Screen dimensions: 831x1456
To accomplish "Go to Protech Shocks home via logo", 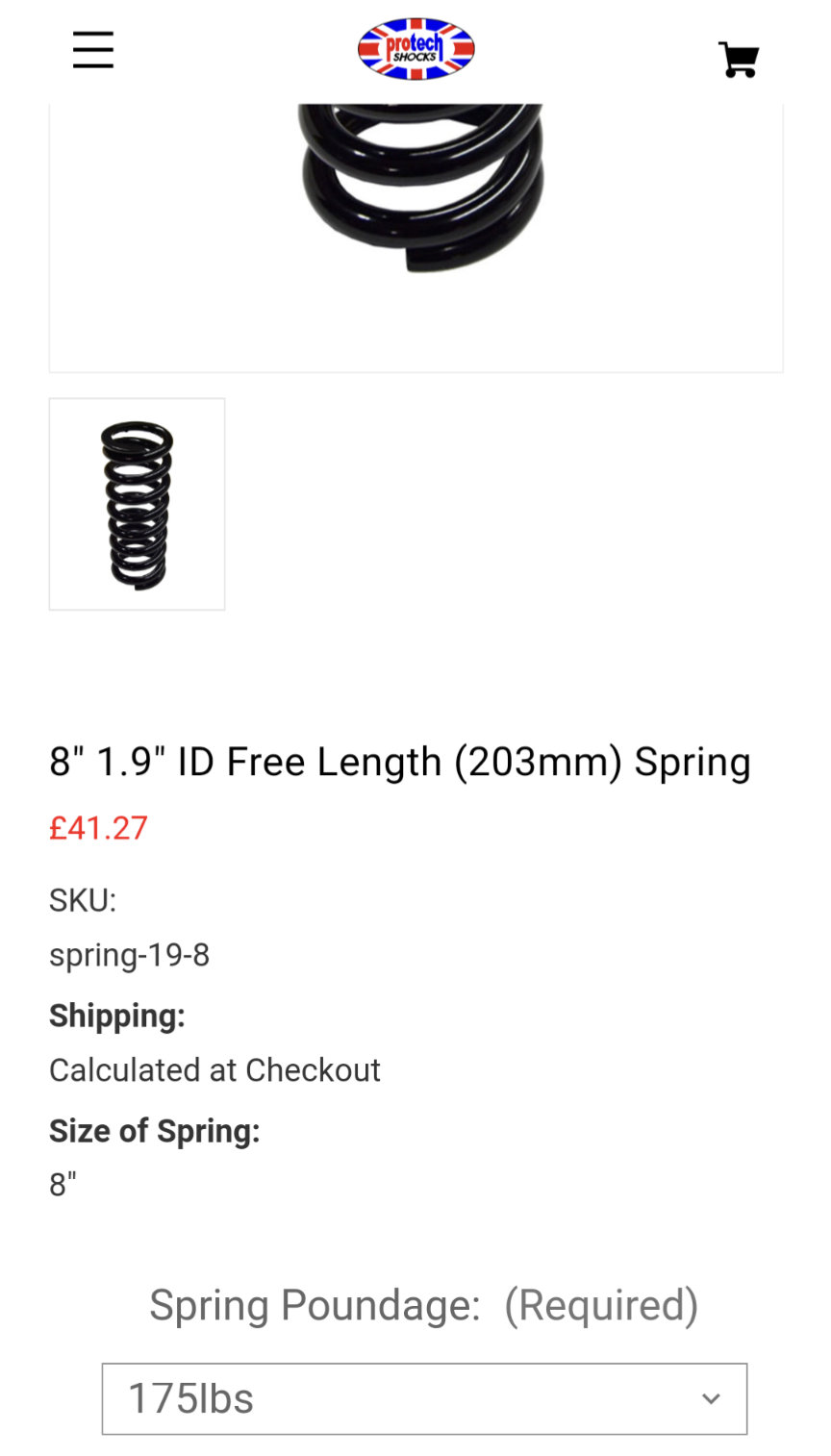I will point(415,48).
